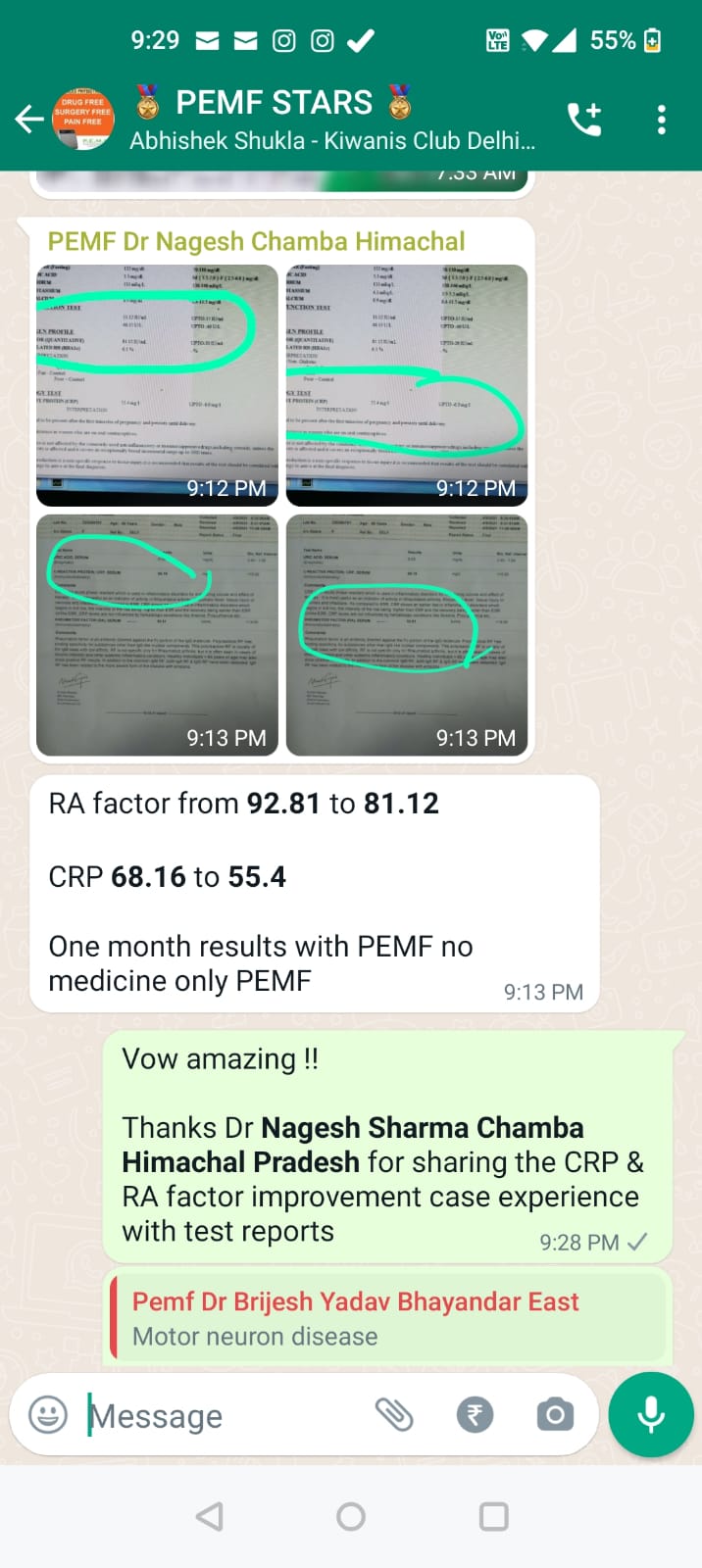Jump to quoted Motor neuron disease message

point(388,1318)
